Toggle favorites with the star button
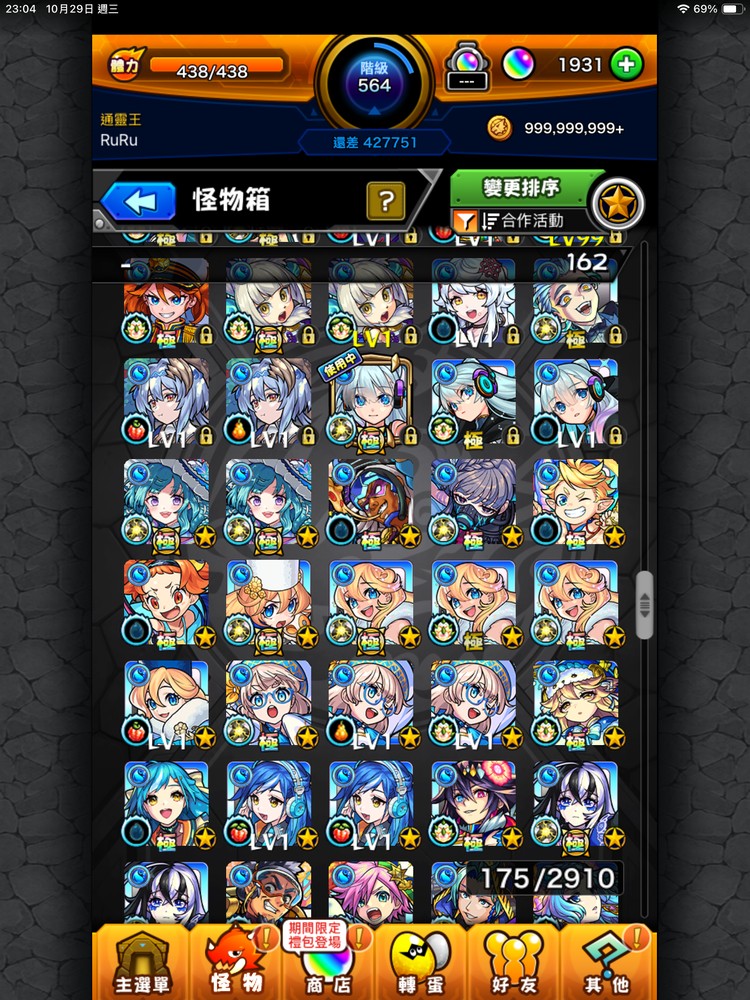This screenshot has width=750, height=1000. pyautogui.click(x=618, y=202)
